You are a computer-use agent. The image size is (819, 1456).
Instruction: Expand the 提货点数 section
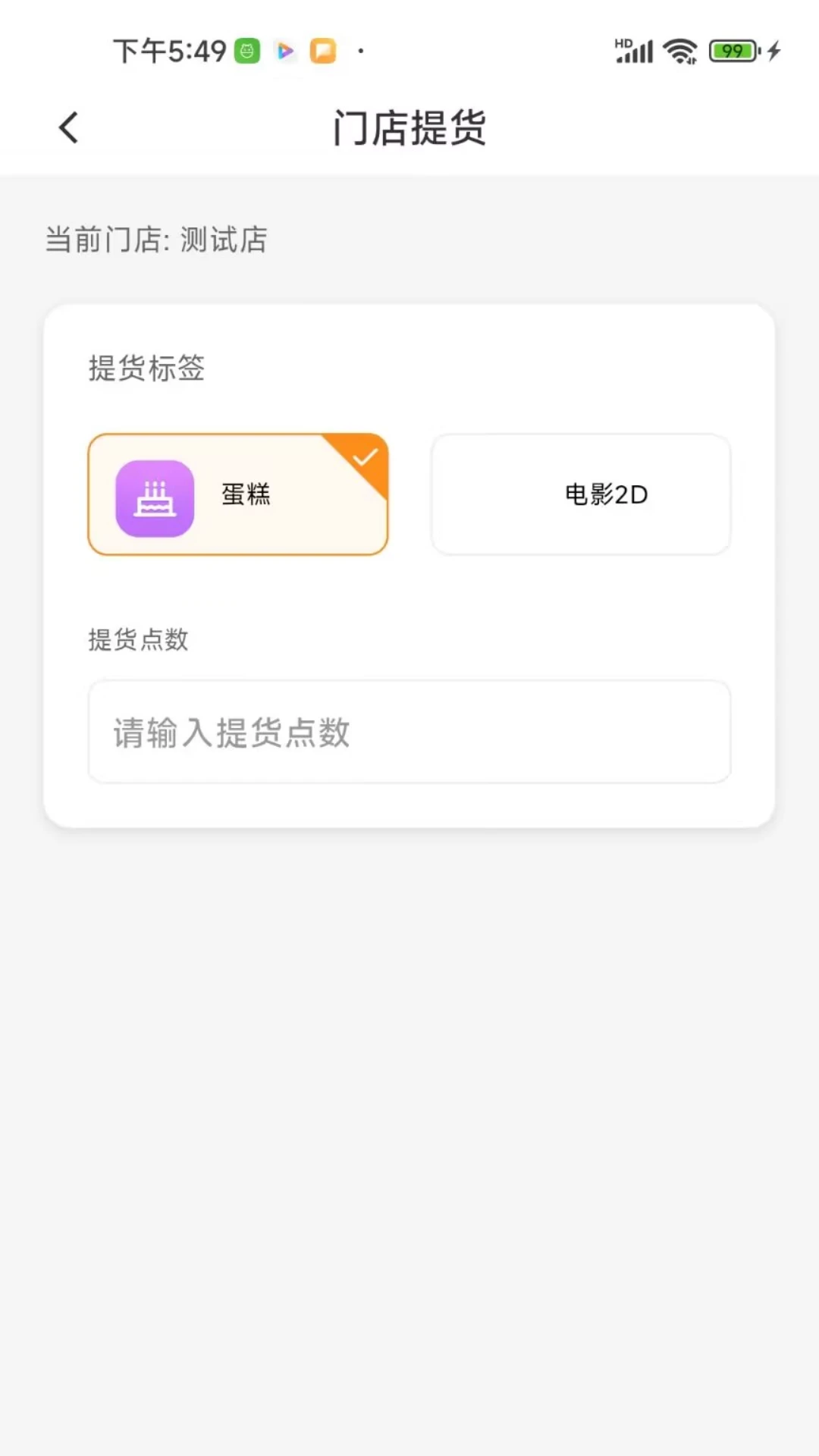point(138,640)
